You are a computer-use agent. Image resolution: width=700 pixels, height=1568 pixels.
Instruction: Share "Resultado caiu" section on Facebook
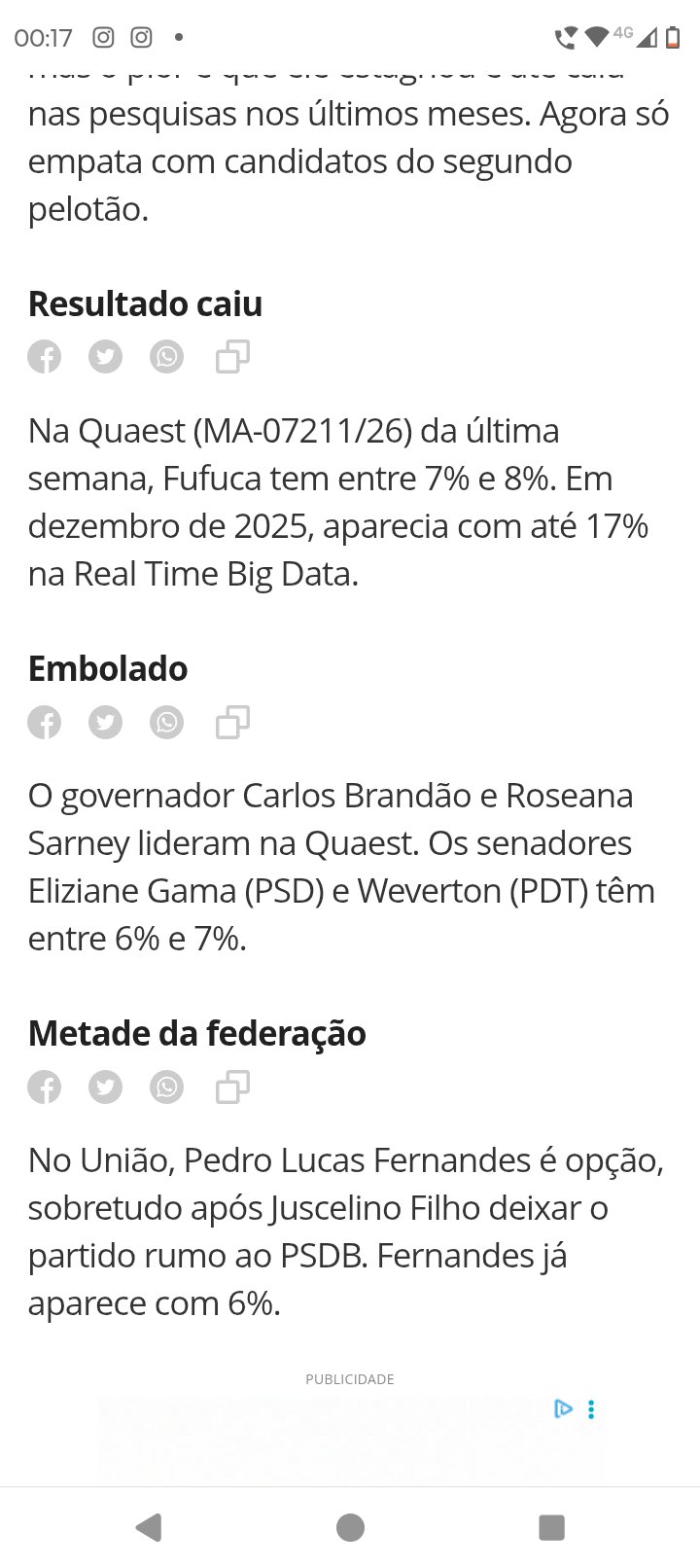click(x=45, y=357)
